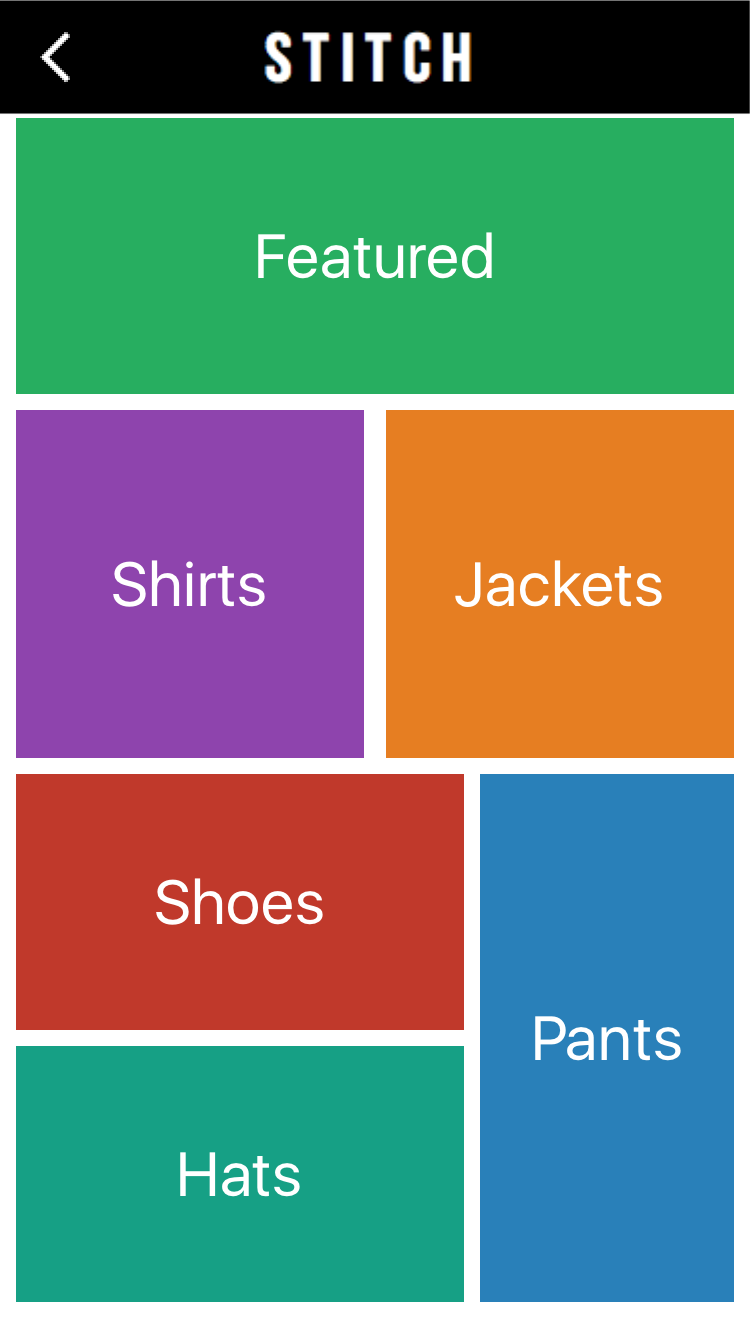Go back using the header arrow
Image resolution: width=750 pixels, height=1334 pixels.
click(x=56, y=57)
